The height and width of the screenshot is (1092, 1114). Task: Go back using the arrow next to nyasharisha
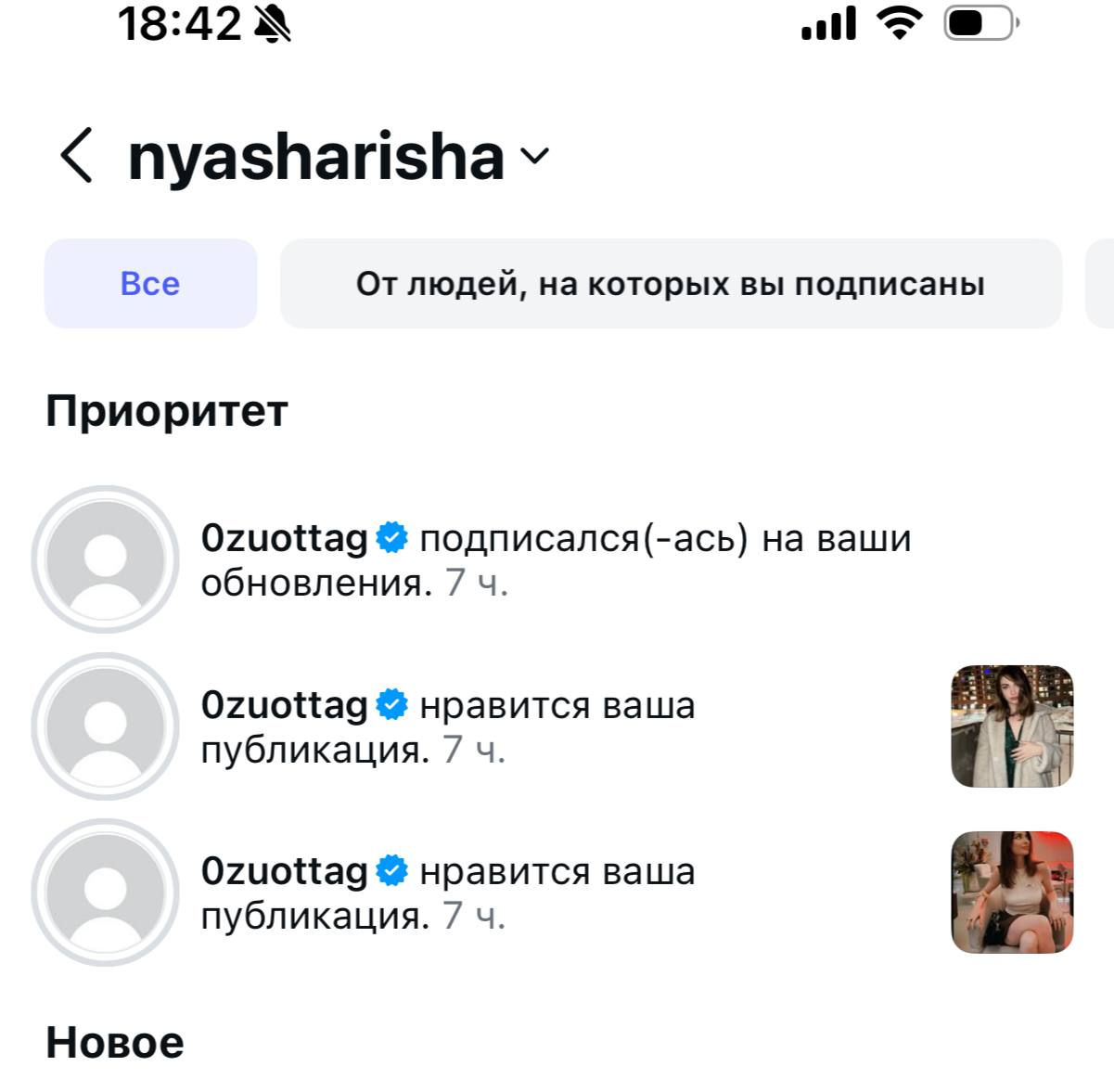[76, 156]
